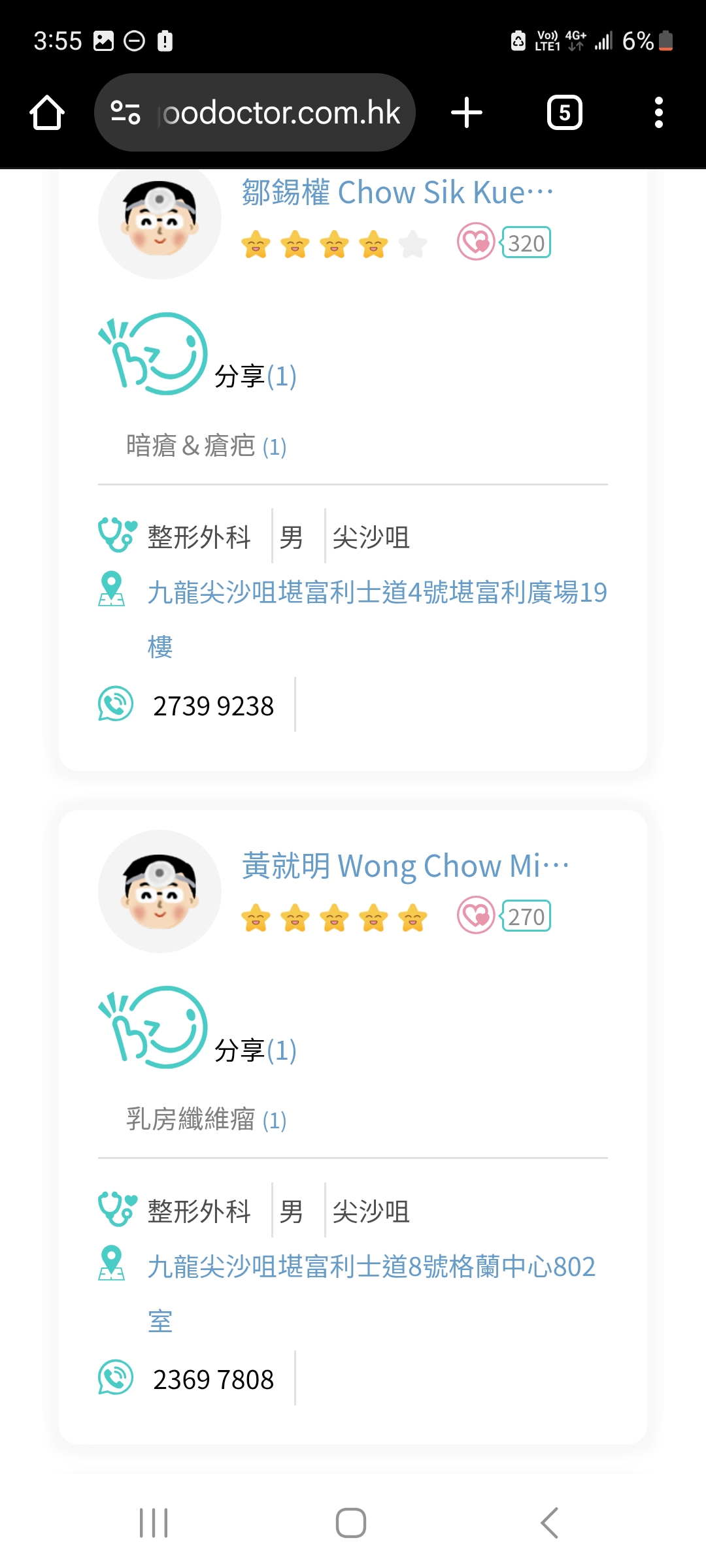Open the browser overflow menu

pos(658,113)
